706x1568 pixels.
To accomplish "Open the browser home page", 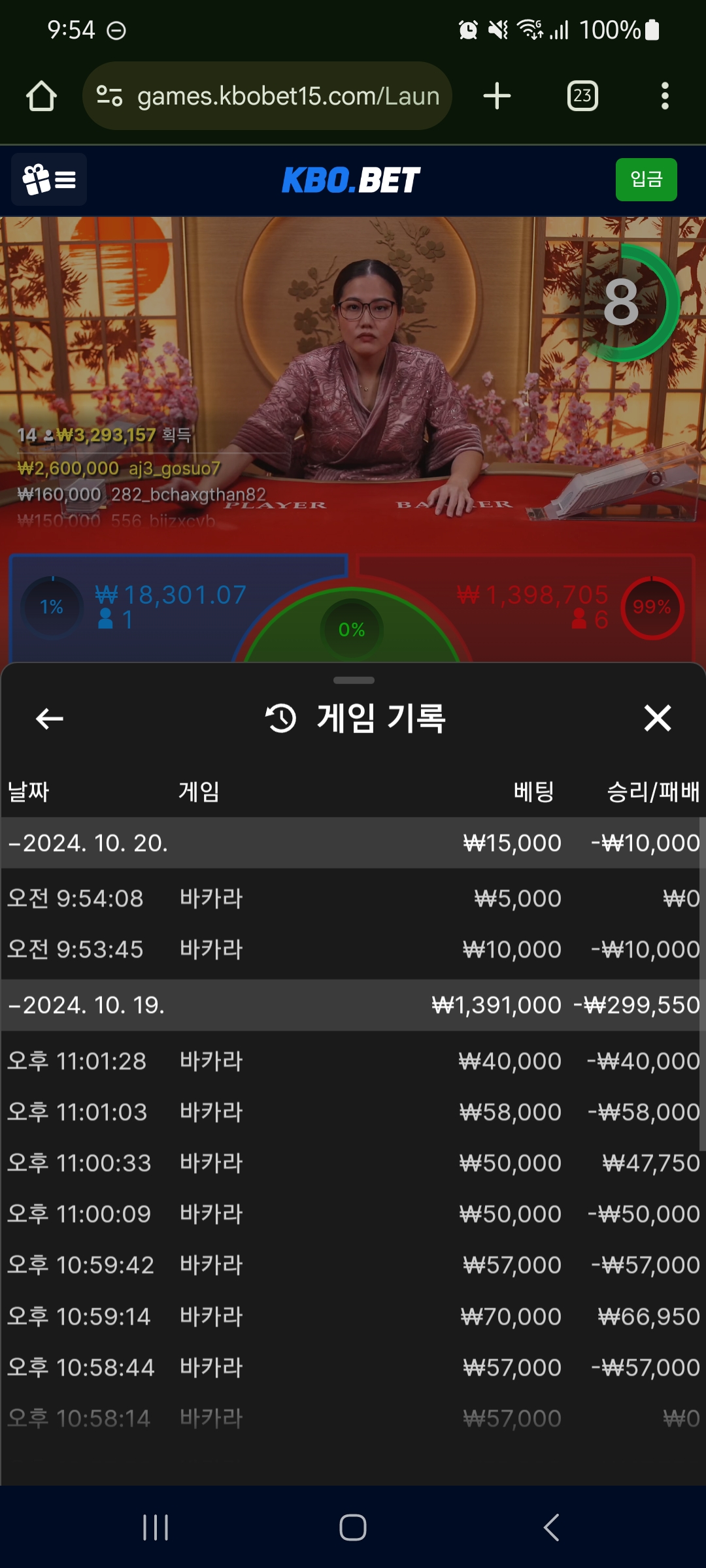I will [41, 96].
